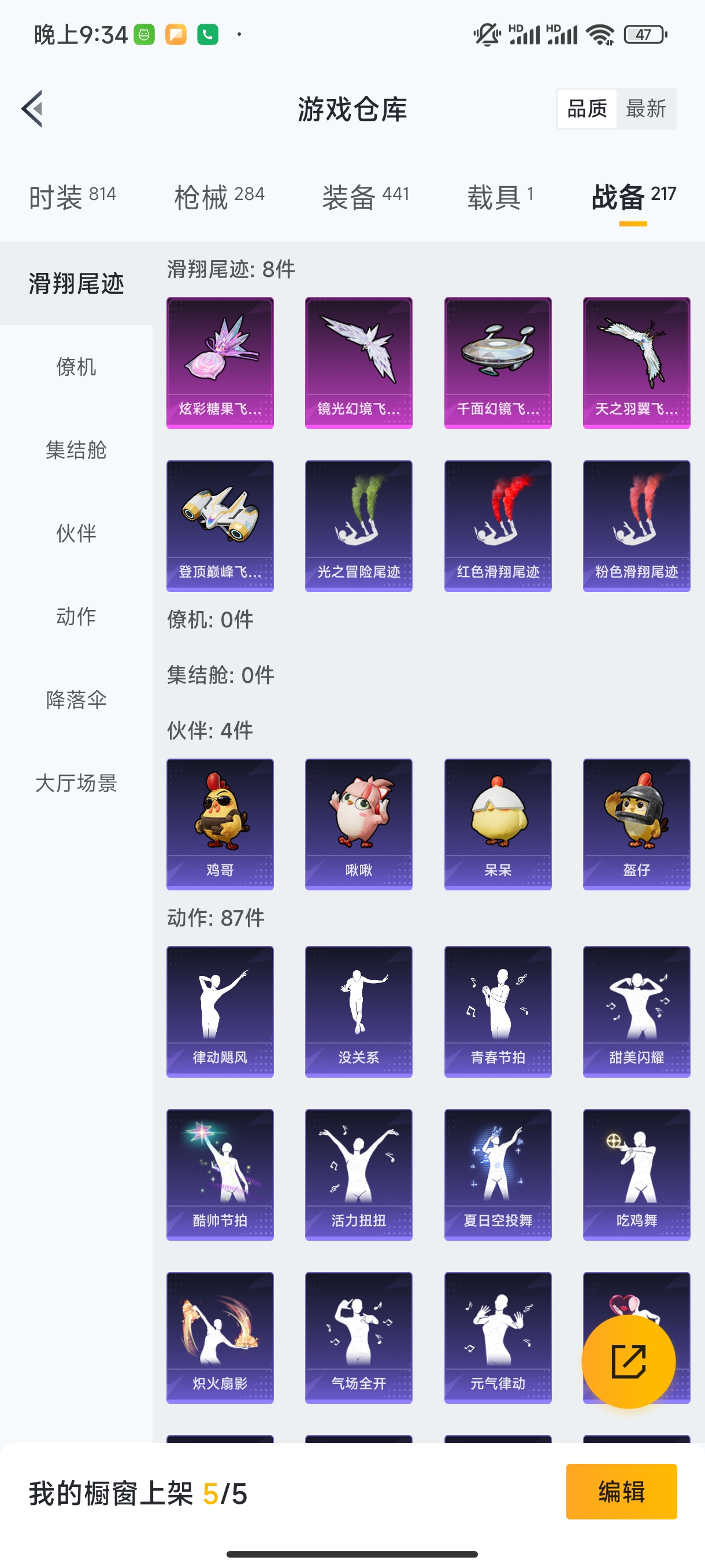Screen dimensions: 705x1568
Task: Open the 大厅场景 category
Action: pos(76,784)
